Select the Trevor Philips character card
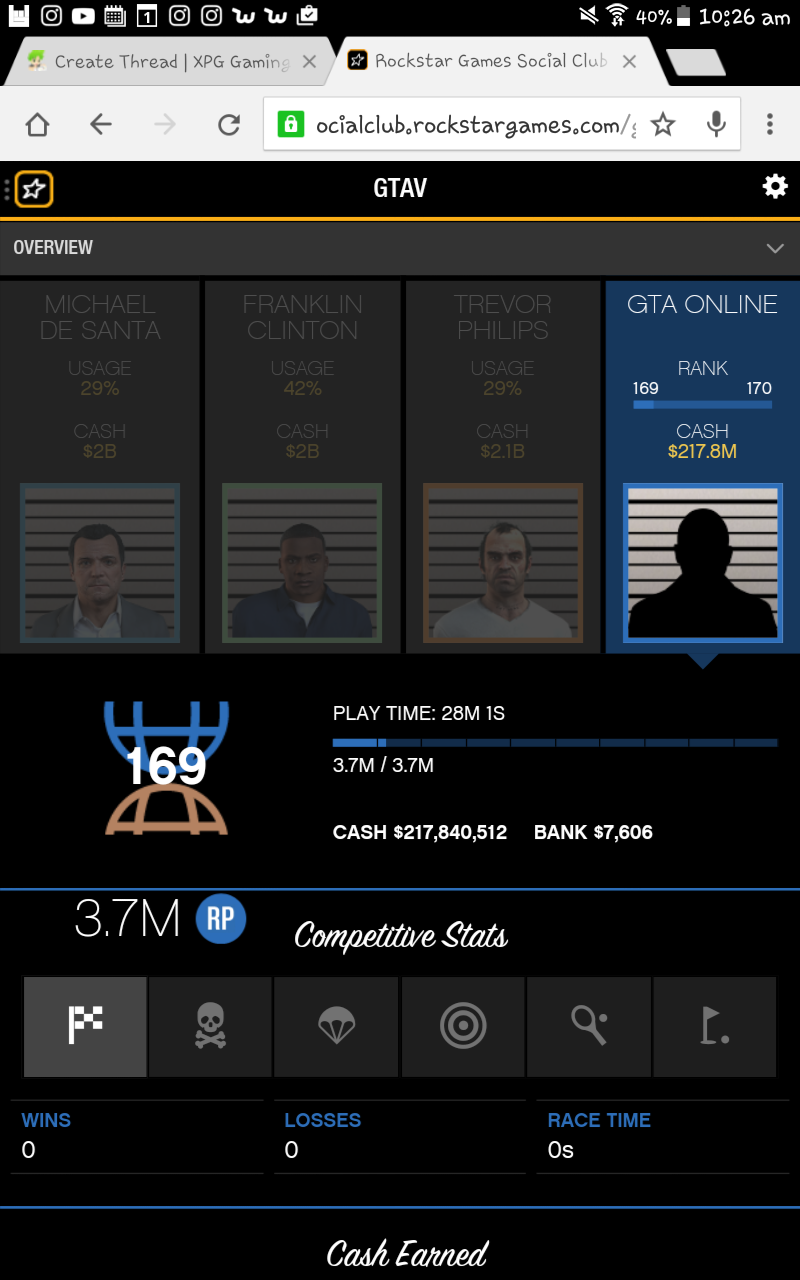The height and width of the screenshot is (1280, 800). click(502, 467)
